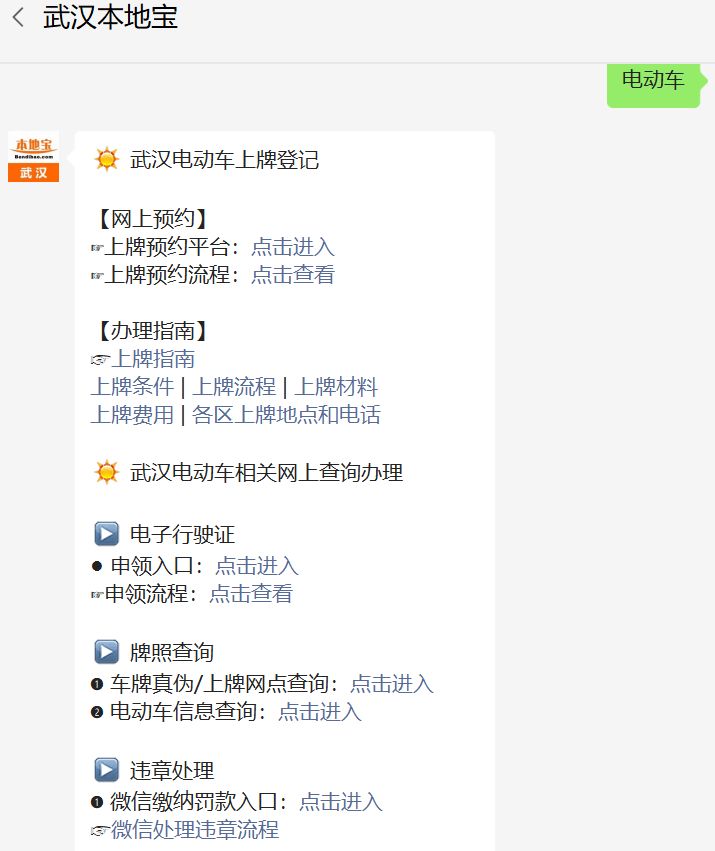Open the 上牌指南 link
This screenshot has height=851, width=715.
(152, 359)
